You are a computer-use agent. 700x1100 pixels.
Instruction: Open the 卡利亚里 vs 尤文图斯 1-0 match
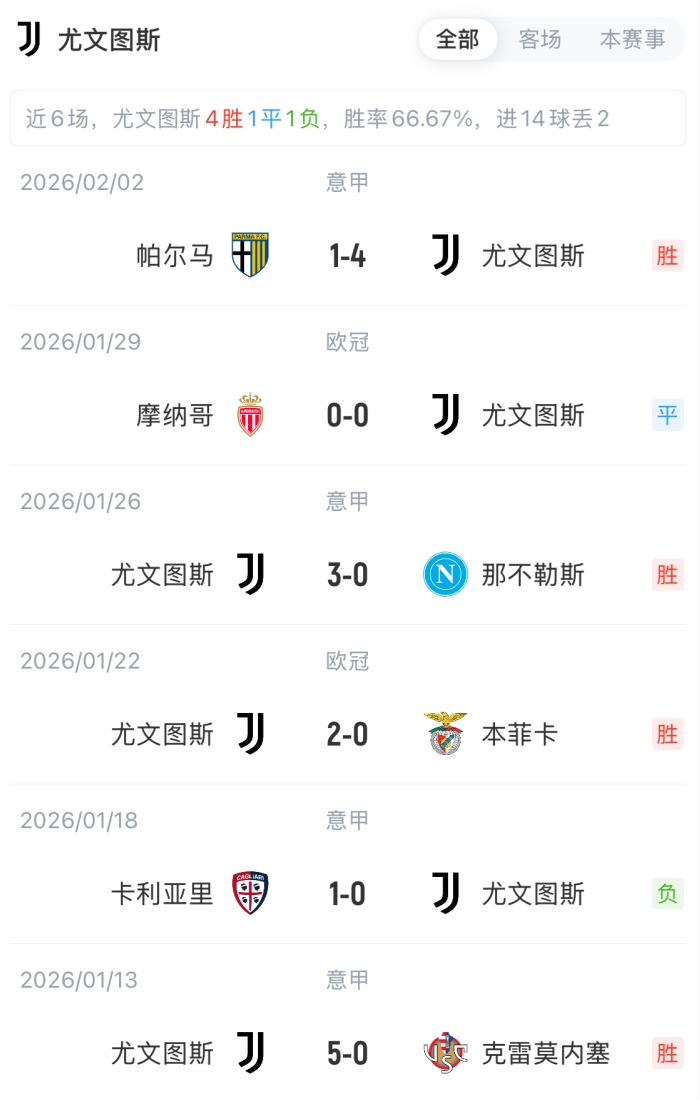click(348, 894)
